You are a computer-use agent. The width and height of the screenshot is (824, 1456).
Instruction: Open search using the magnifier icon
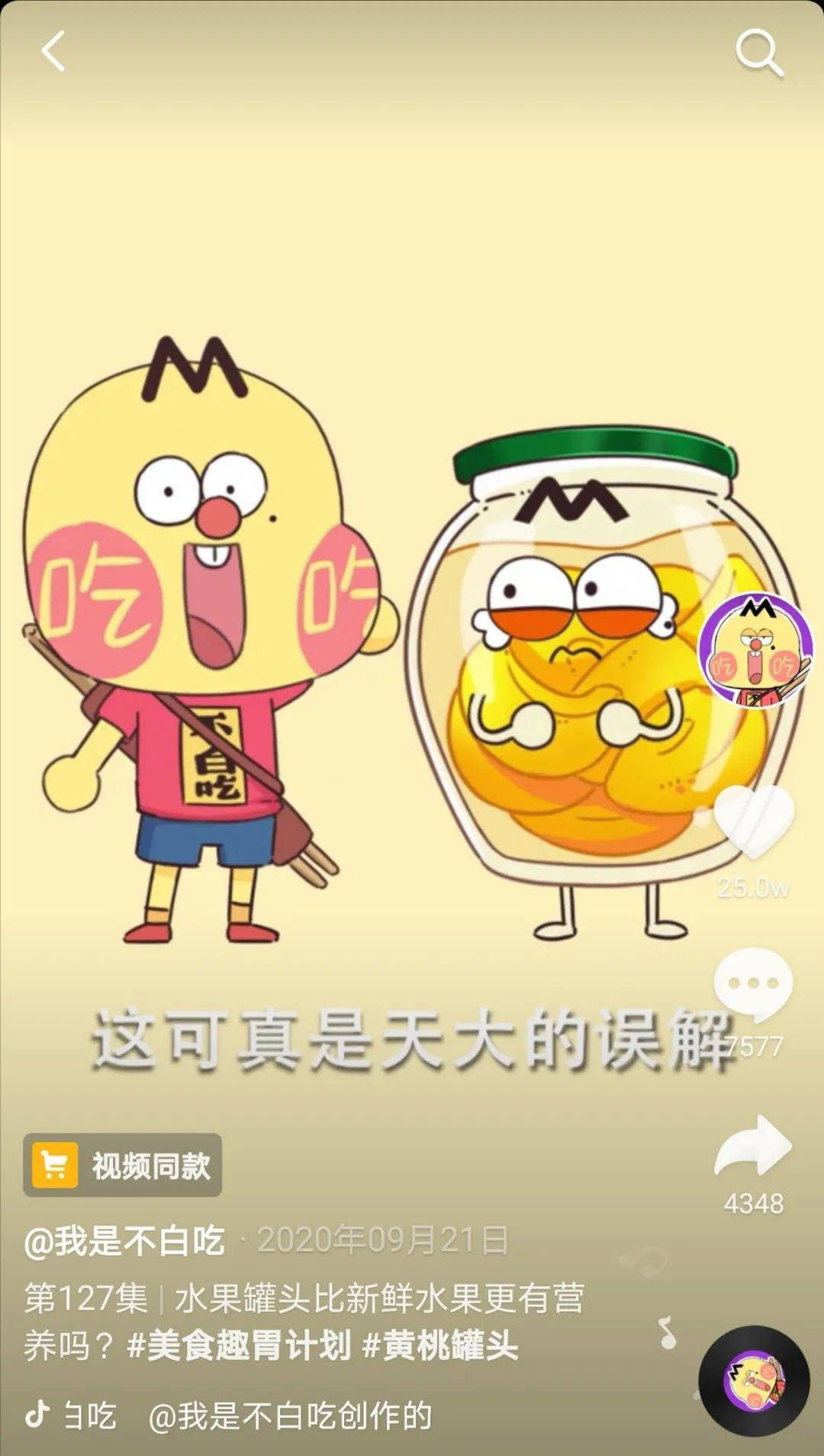pyautogui.click(x=758, y=52)
